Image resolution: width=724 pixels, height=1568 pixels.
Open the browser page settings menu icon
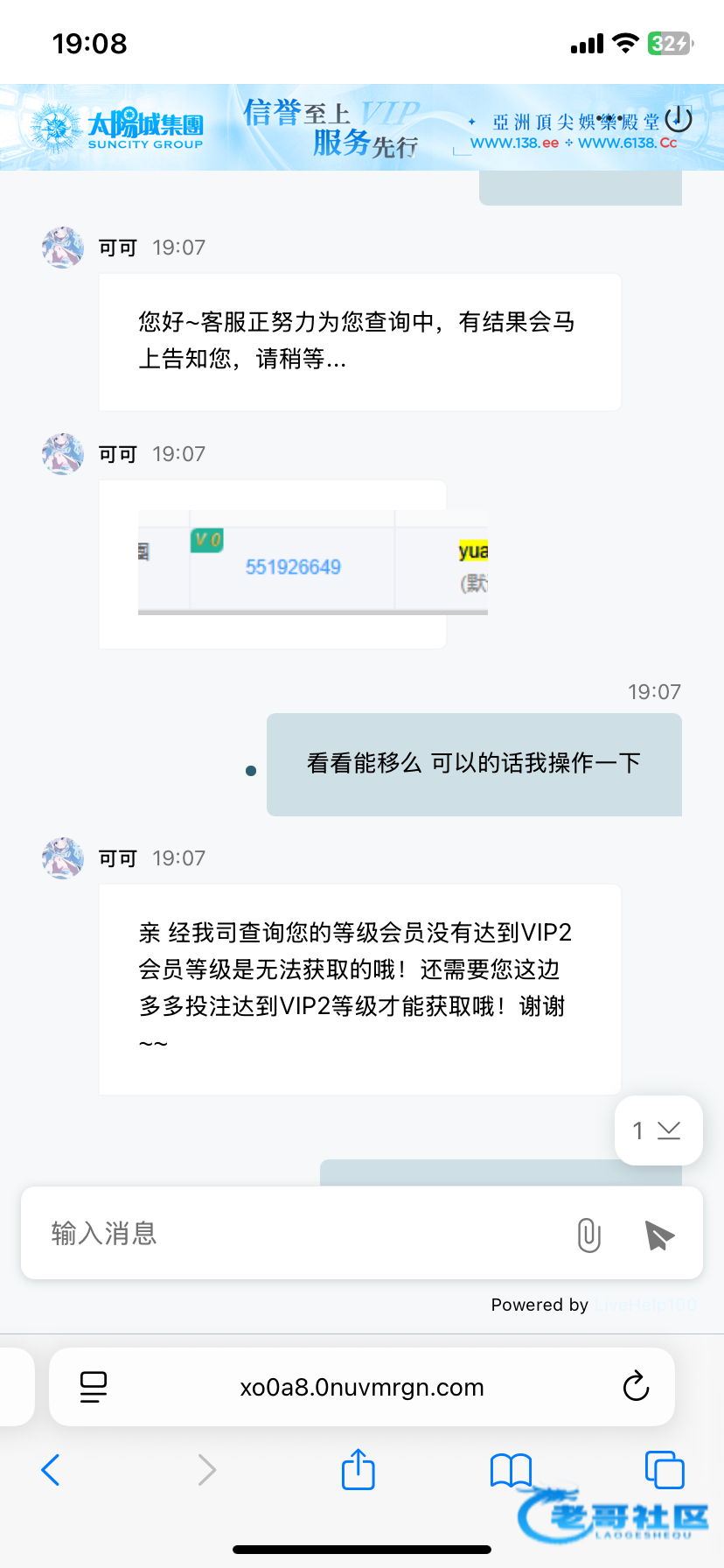[x=94, y=1387]
